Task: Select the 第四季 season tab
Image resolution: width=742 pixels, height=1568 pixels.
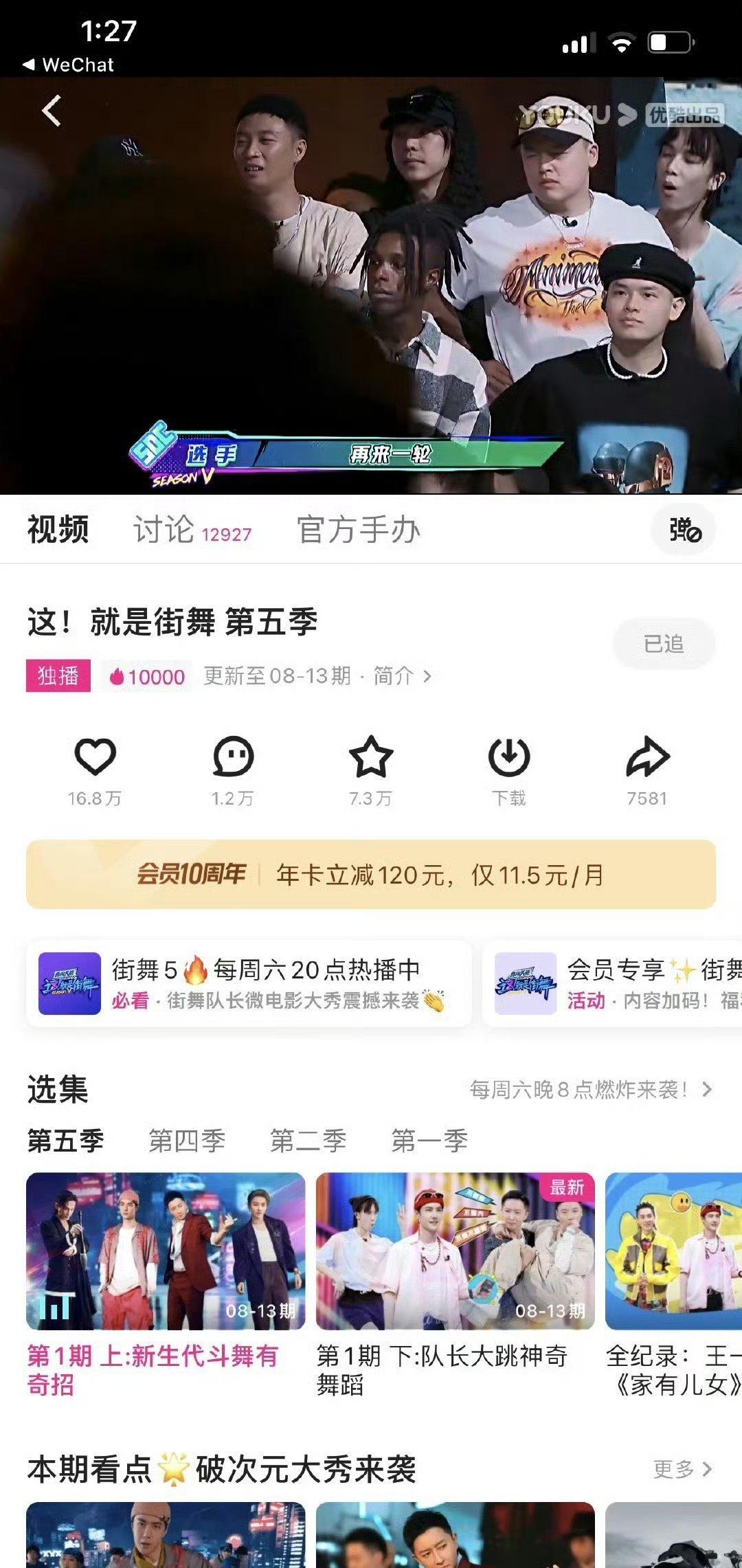Action: coord(187,1141)
